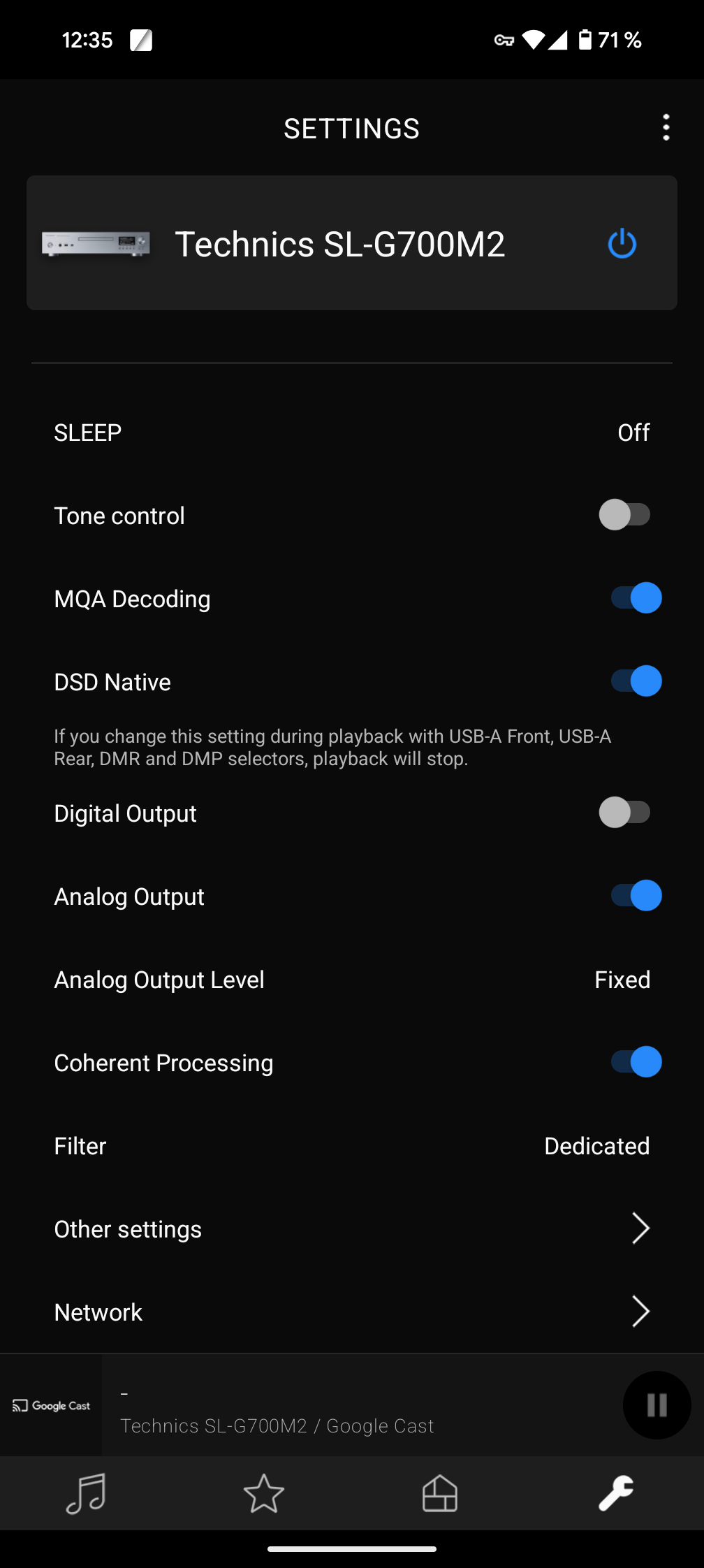Open Other settings

pos(352,1229)
